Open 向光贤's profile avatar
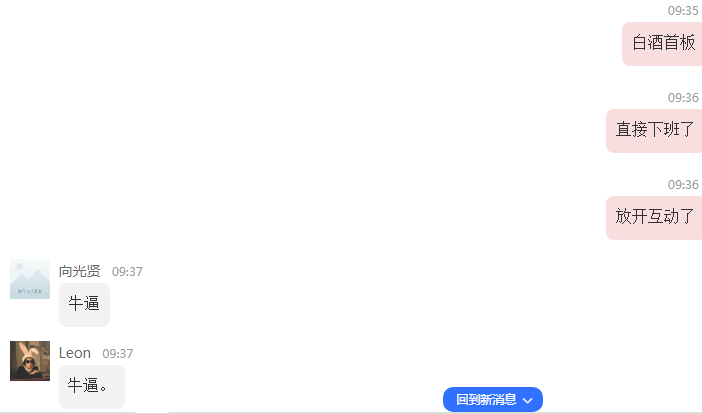This screenshot has width=702, height=414. (x=29, y=279)
